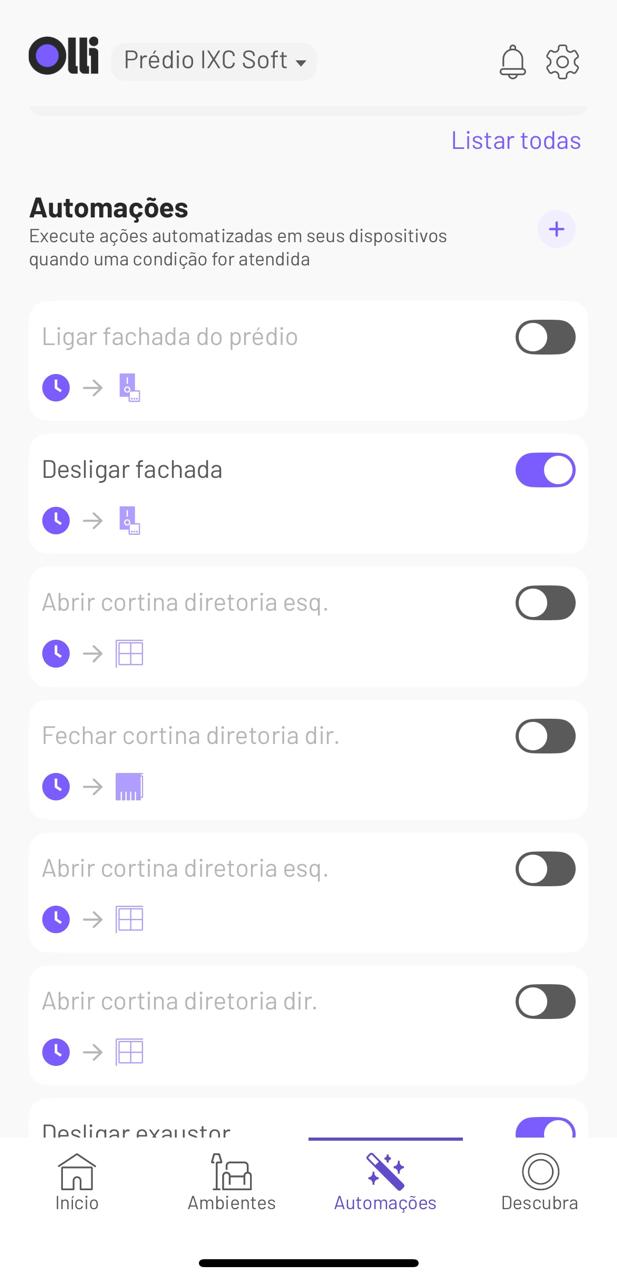The height and width of the screenshot is (1280, 617).
Task: Open the notifications bell
Action: pyautogui.click(x=512, y=61)
